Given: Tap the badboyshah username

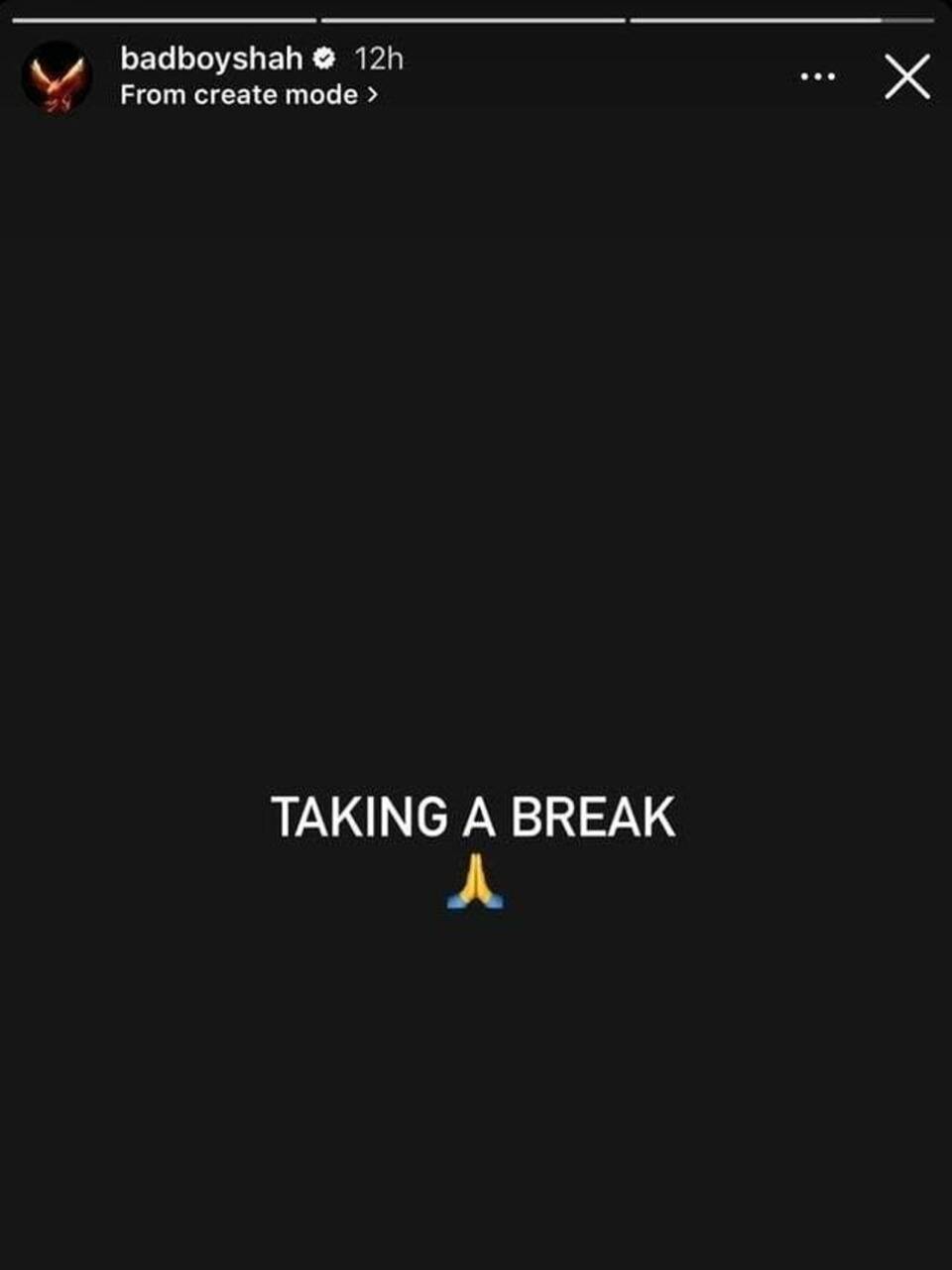Looking at the screenshot, I should coord(210,59).
